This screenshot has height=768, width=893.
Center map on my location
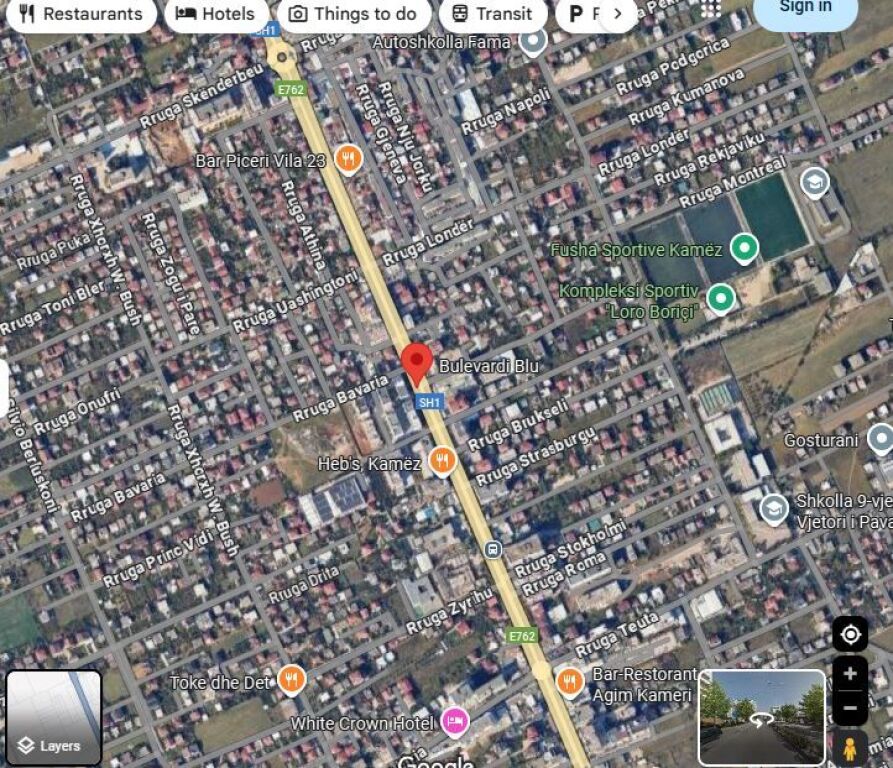(850, 634)
